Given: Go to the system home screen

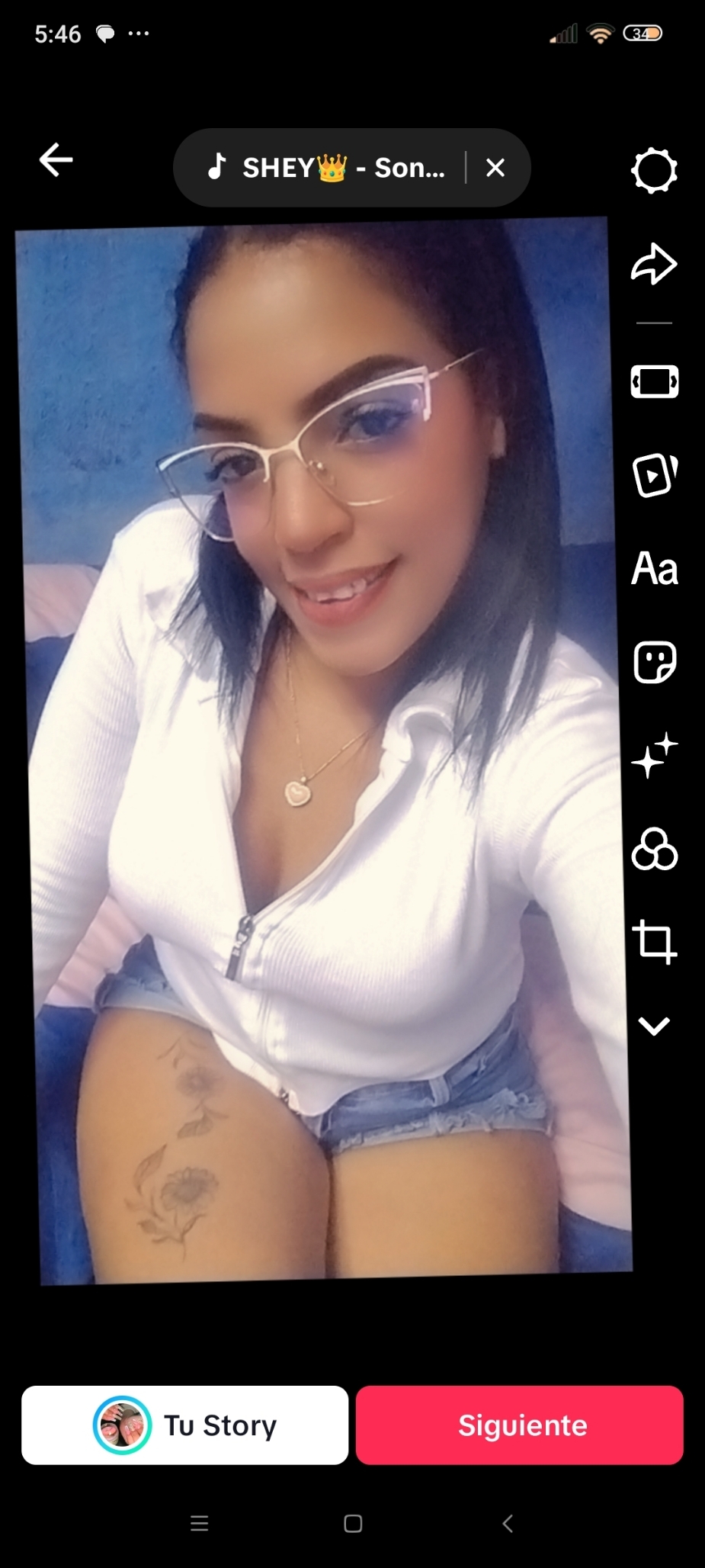Looking at the screenshot, I should click(353, 1524).
